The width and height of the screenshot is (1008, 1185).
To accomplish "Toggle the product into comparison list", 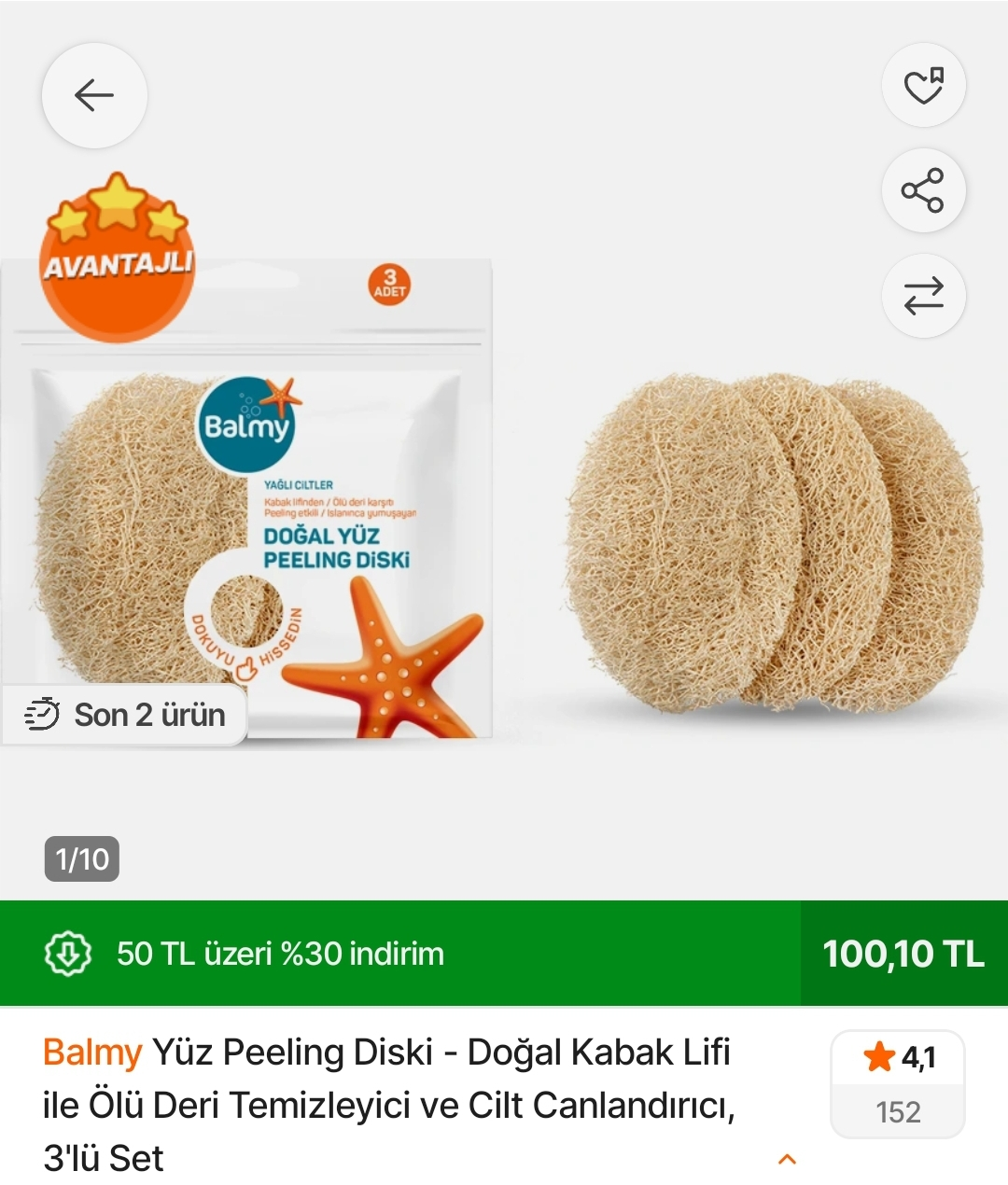I will [x=922, y=296].
